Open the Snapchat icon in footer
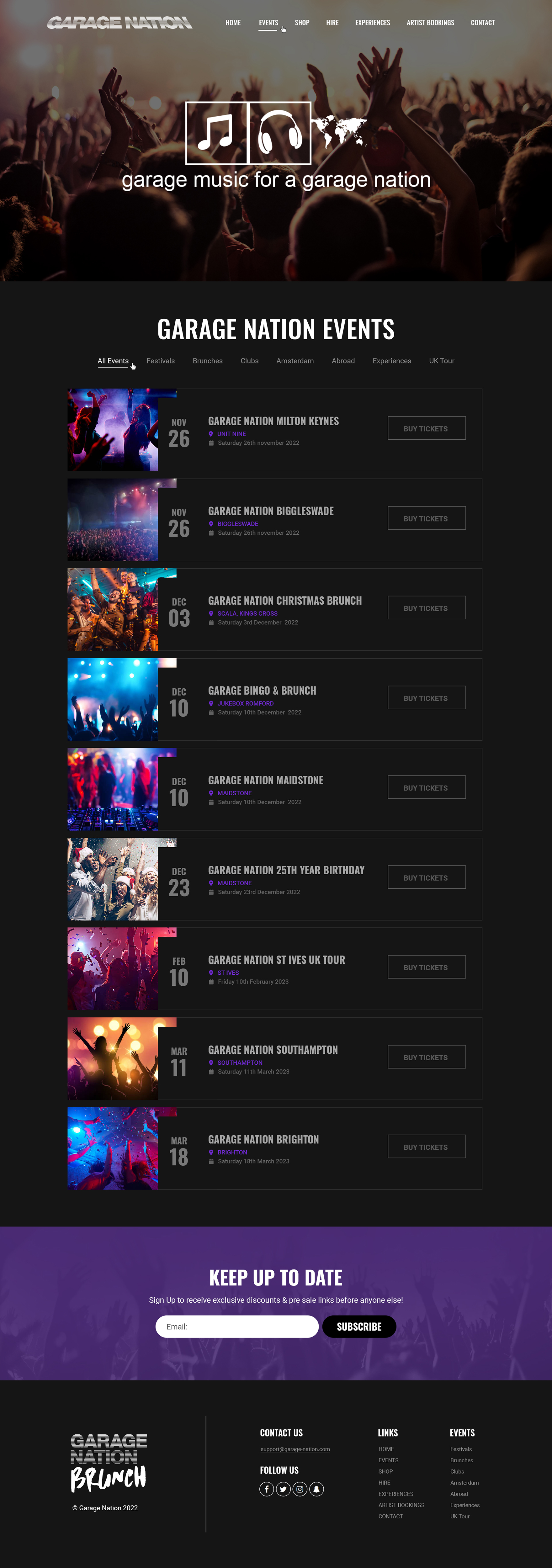552x1568 pixels. pos(316,1489)
